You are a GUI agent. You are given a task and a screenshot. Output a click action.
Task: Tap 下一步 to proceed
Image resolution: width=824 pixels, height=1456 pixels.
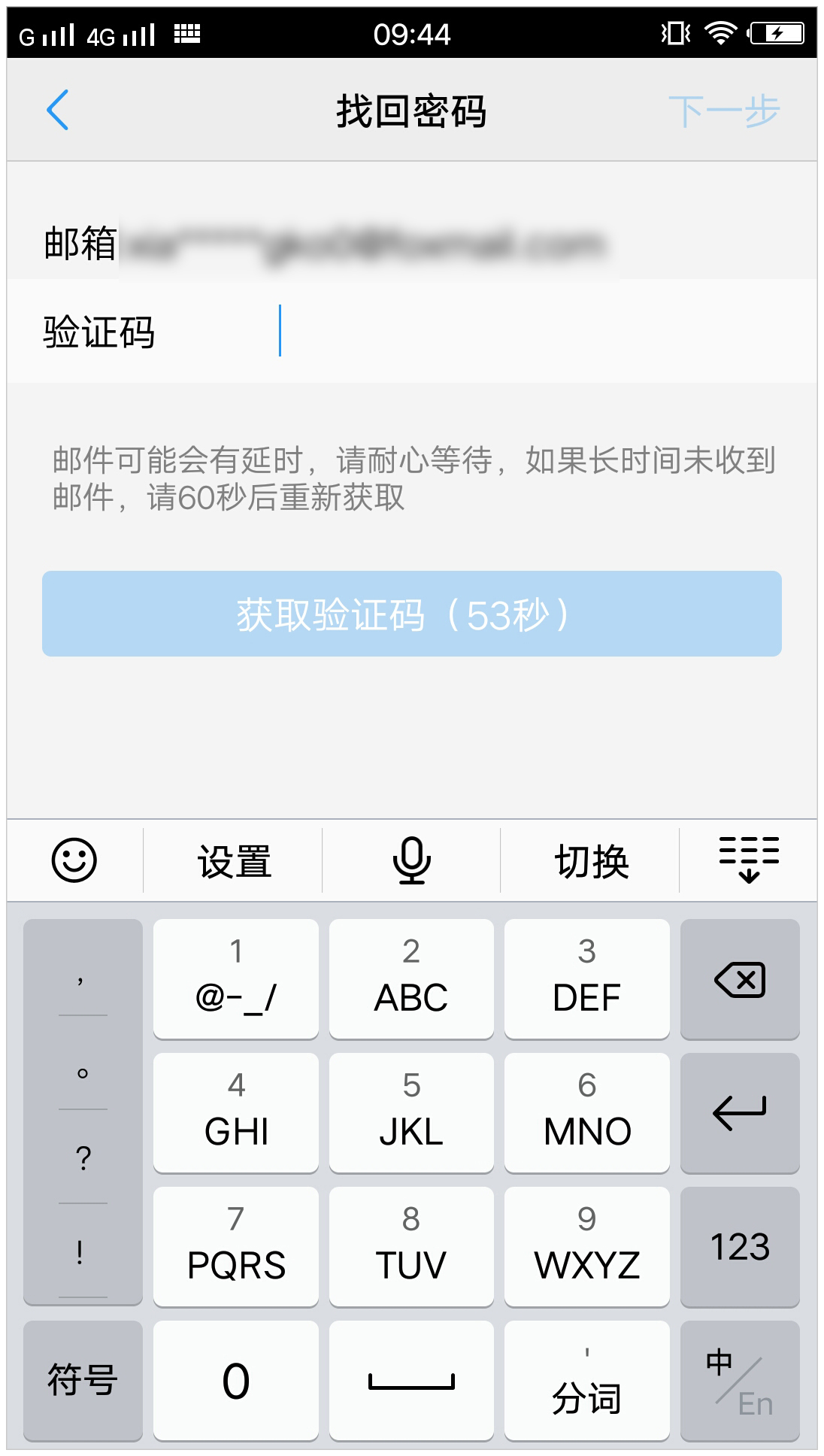click(723, 111)
